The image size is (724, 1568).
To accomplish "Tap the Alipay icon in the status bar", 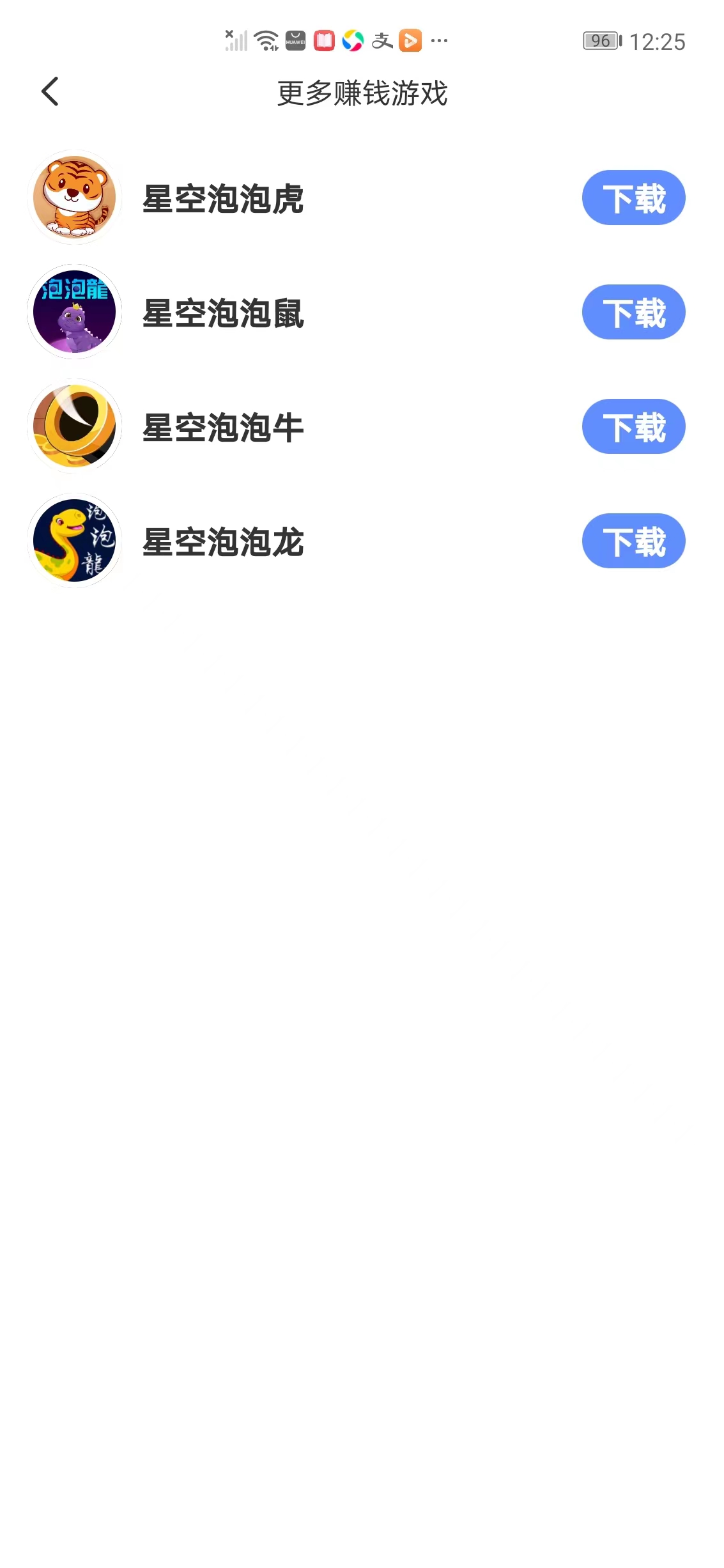I will (x=381, y=40).
